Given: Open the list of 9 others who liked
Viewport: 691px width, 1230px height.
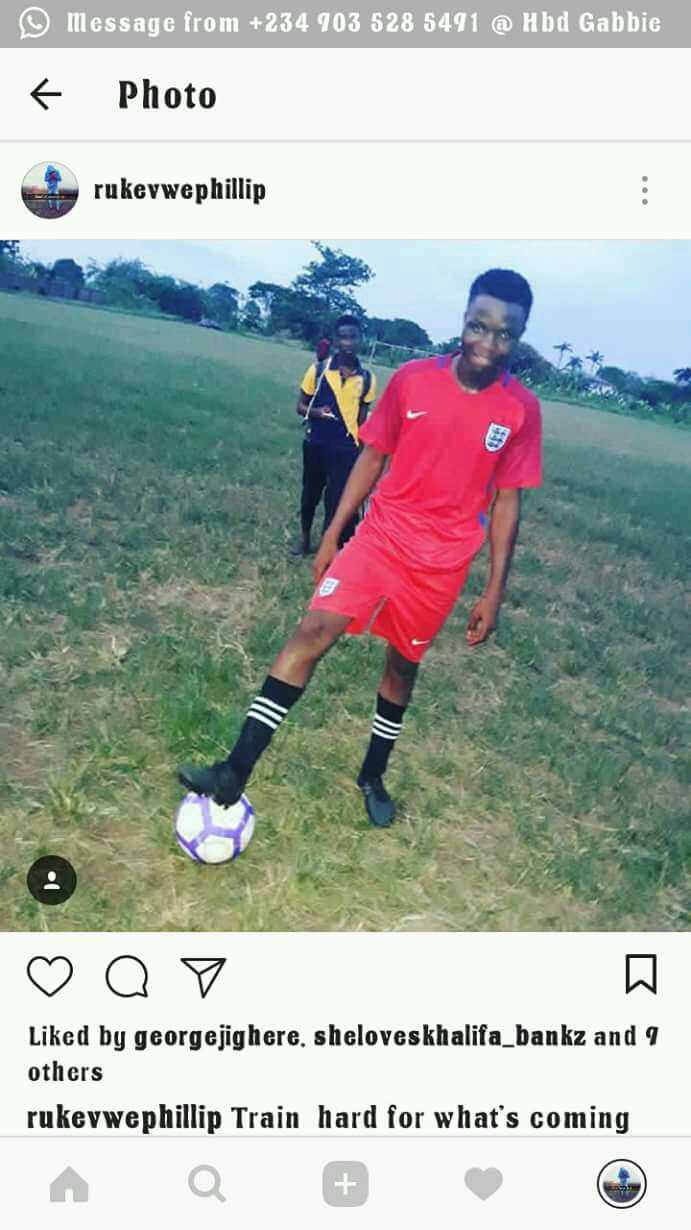Looking at the screenshot, I should point(64,1072).
